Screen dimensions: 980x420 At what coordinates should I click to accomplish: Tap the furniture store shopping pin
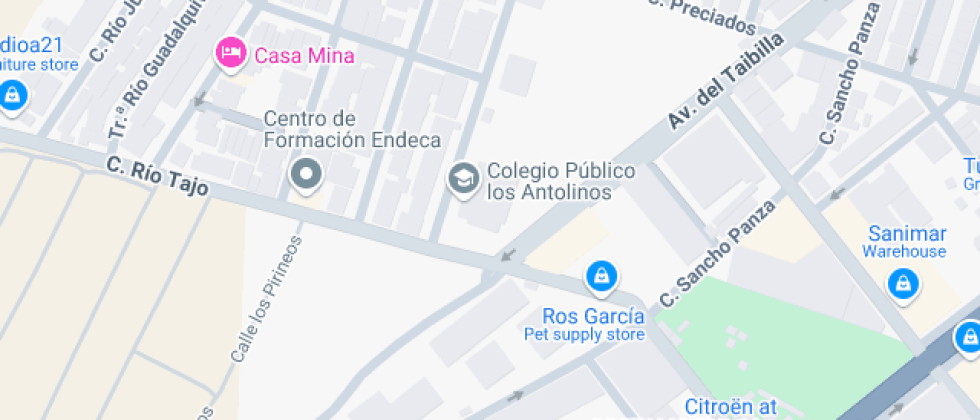point(12,96)
